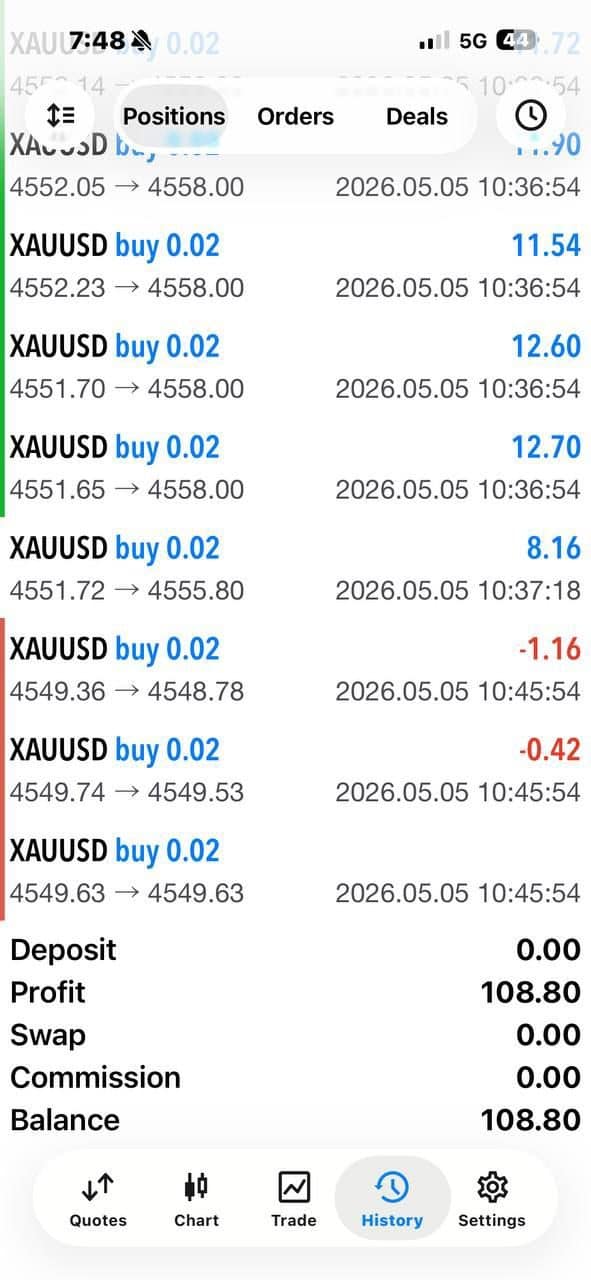
Task: Go to the Quotes tab
Action: click(98, 1200)
